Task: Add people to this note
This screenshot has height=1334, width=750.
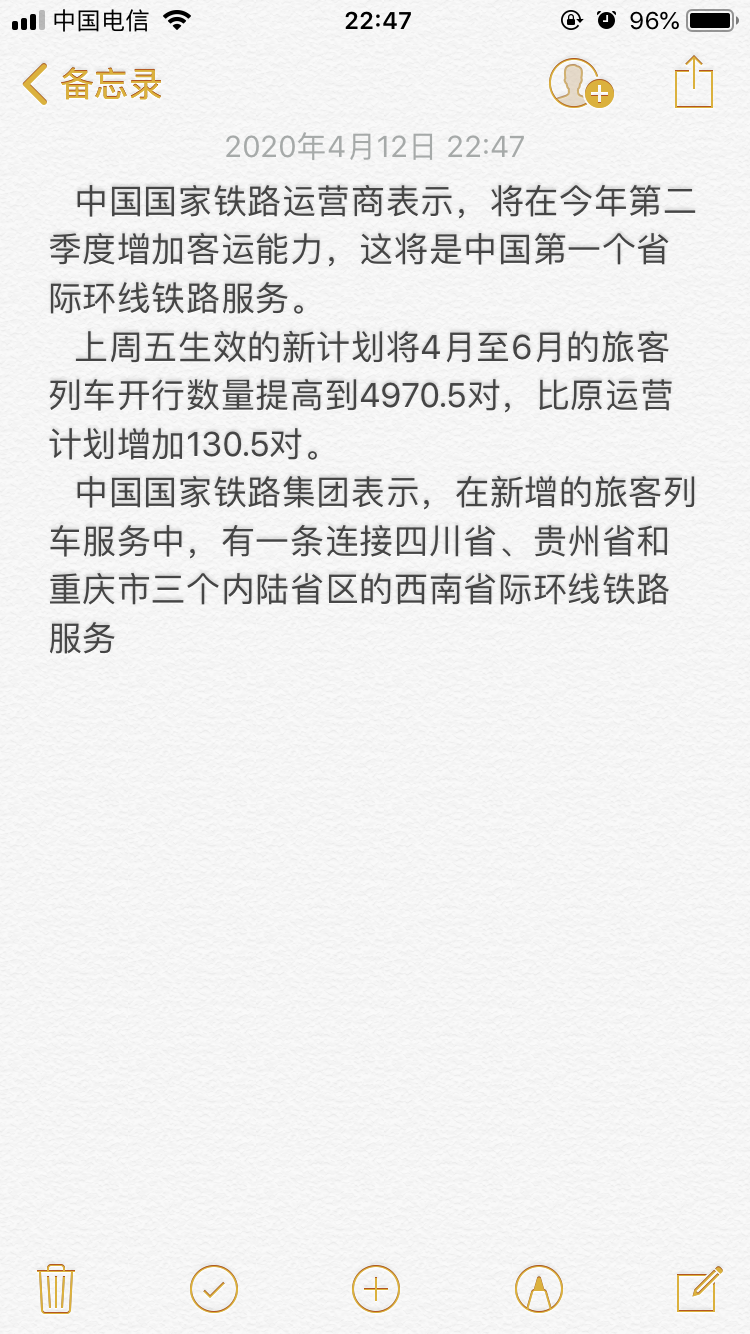Action: coord(579,83)
